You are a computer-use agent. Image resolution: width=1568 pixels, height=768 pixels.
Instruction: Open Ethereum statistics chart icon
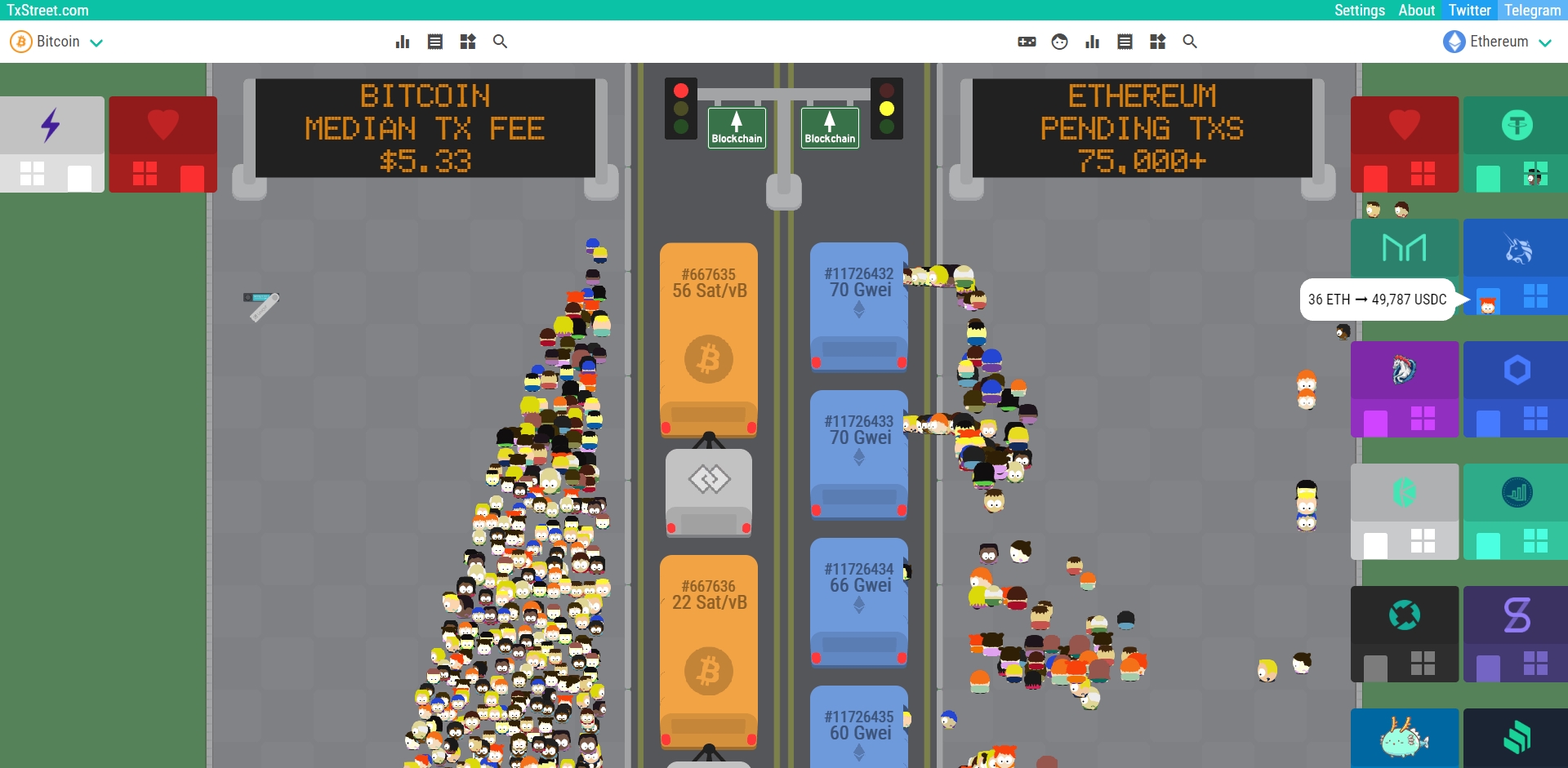1093,42
